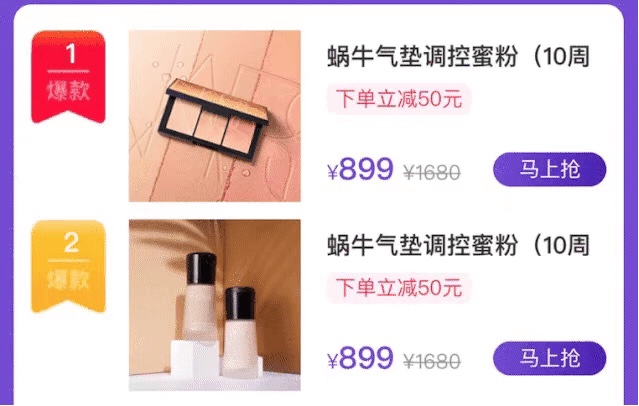
Task: Tap 马上抢 for the rank 2 product
Action: 549,358
